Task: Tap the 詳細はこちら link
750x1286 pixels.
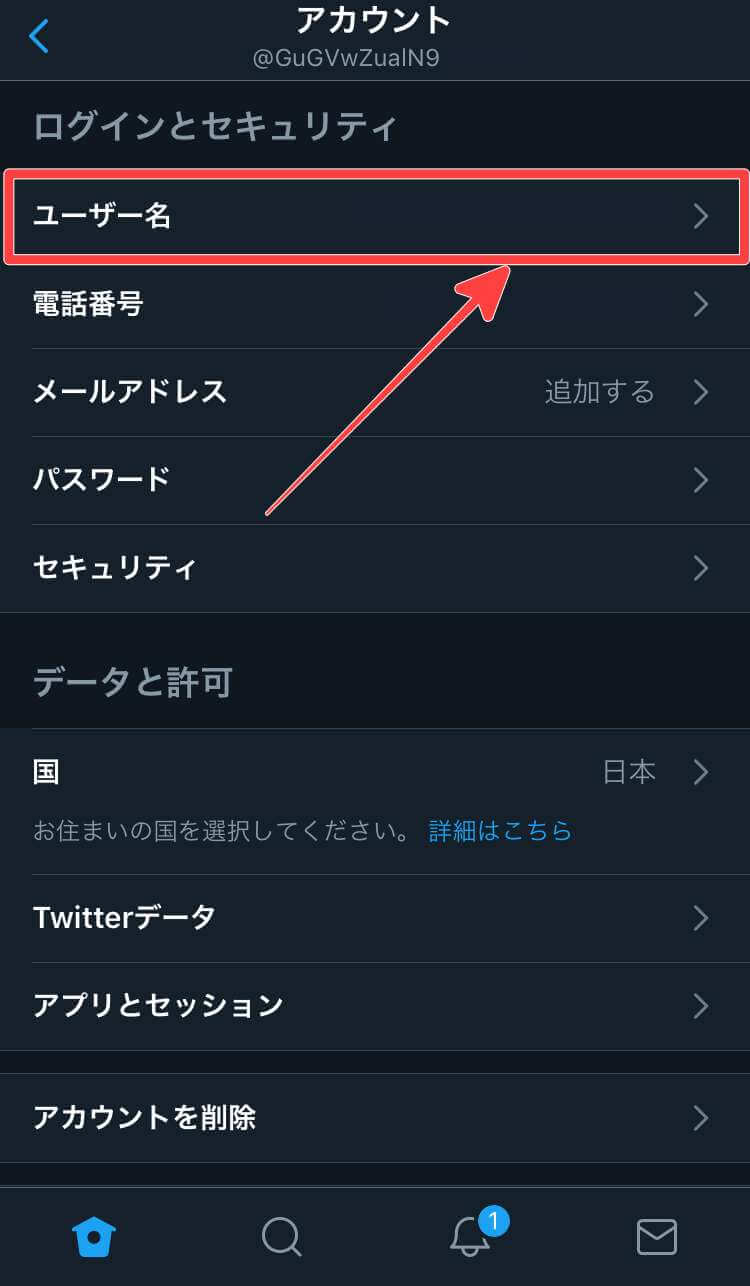Action: 500,831
